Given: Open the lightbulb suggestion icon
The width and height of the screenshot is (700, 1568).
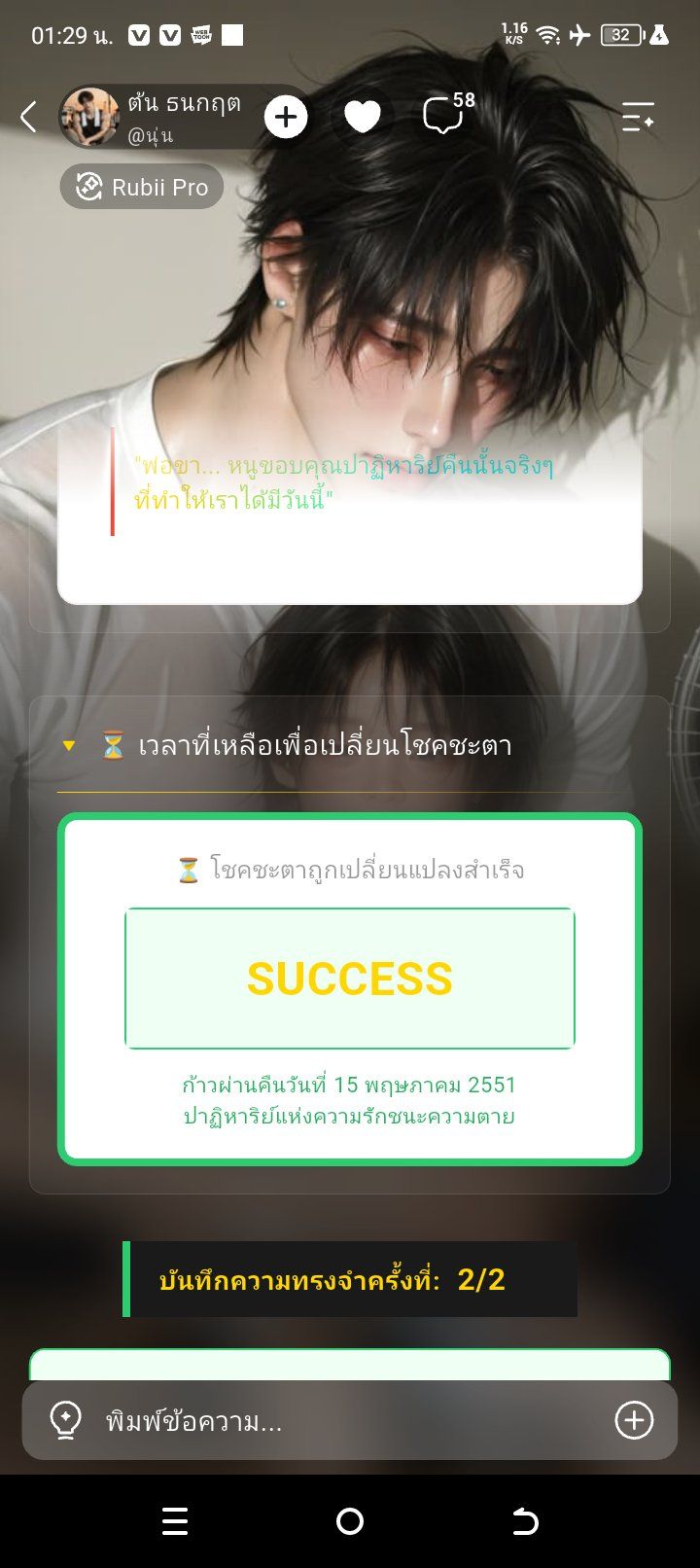Looking at the screenshot, I should tap(65, 1421).
